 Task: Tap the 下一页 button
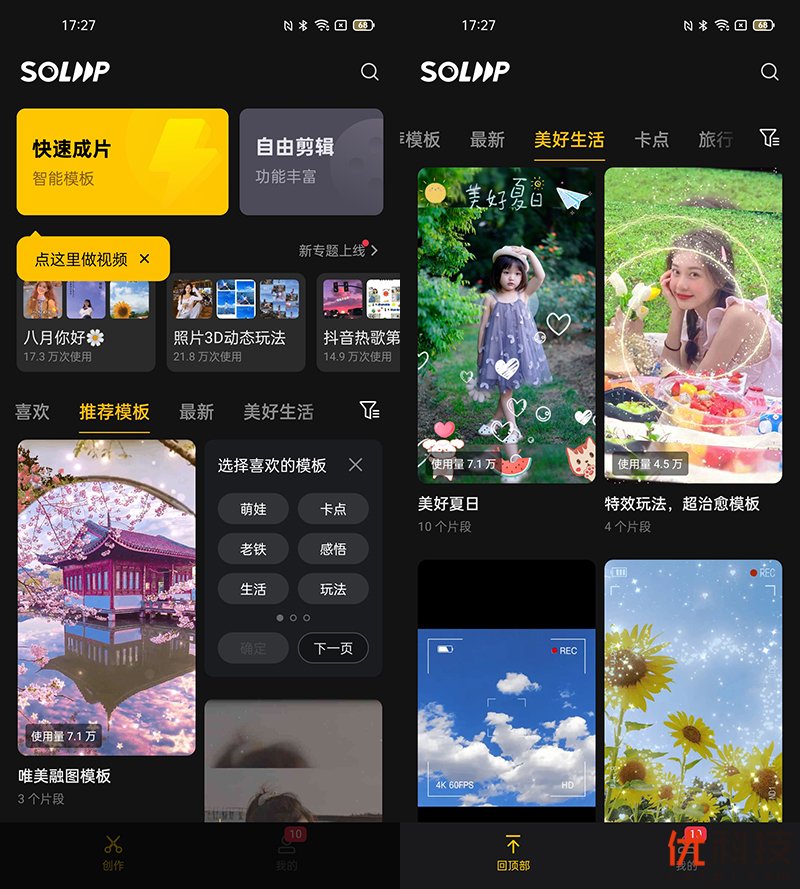333,648
